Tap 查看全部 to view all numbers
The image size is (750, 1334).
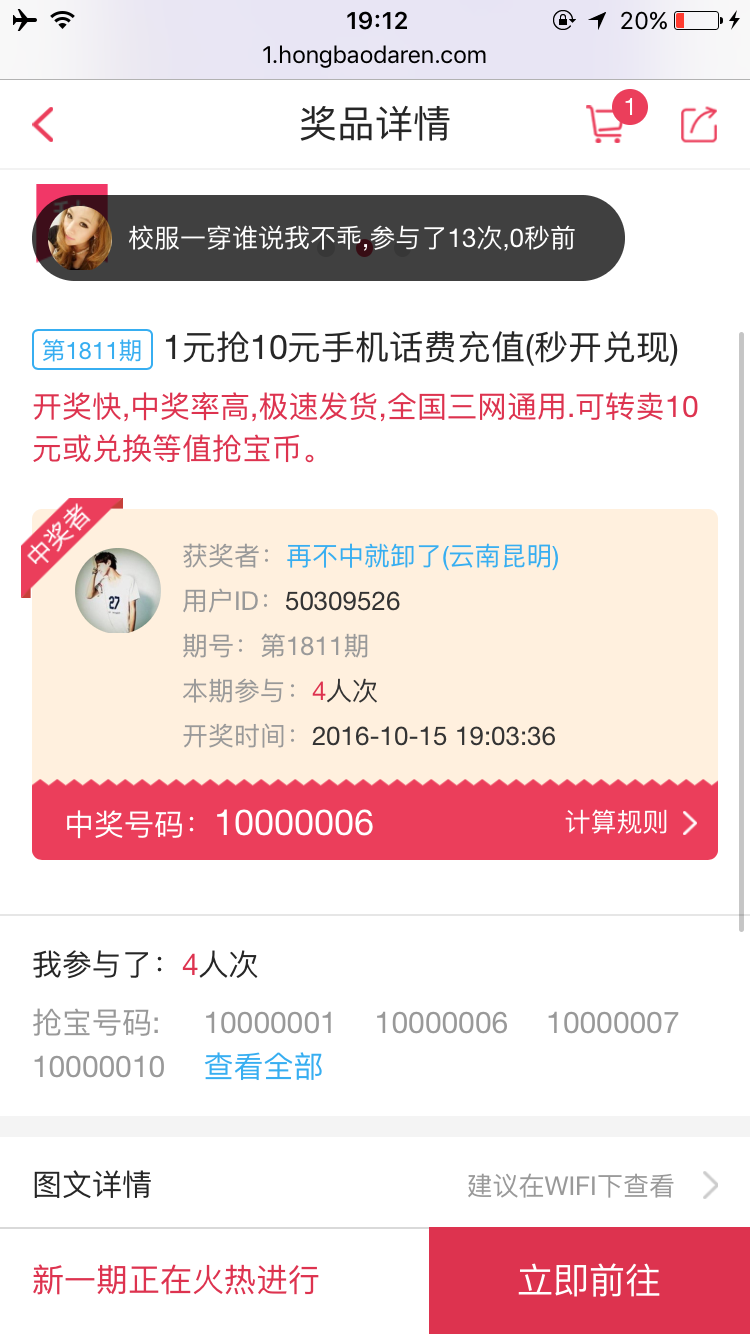[264, 1066]
